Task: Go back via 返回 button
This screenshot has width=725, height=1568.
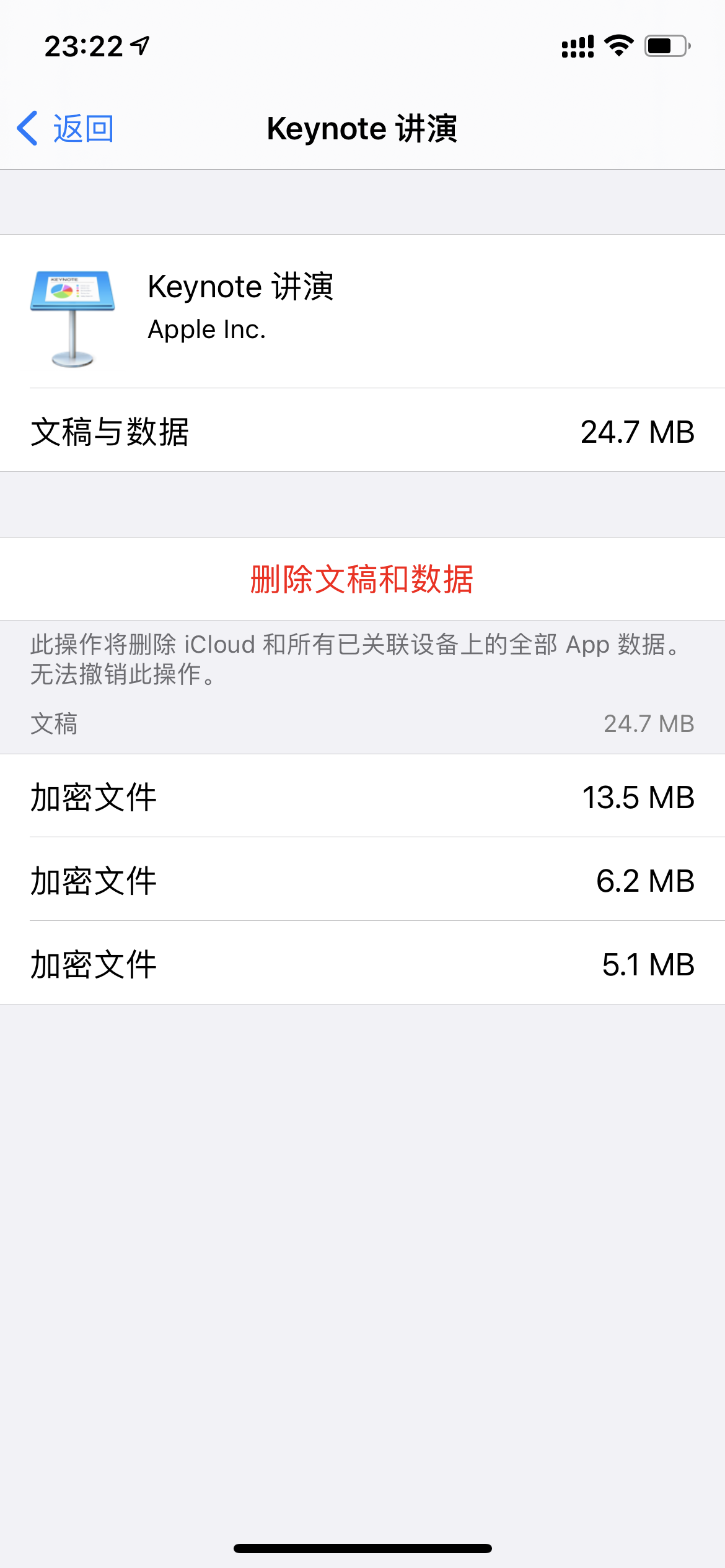Action: [66, 129]
